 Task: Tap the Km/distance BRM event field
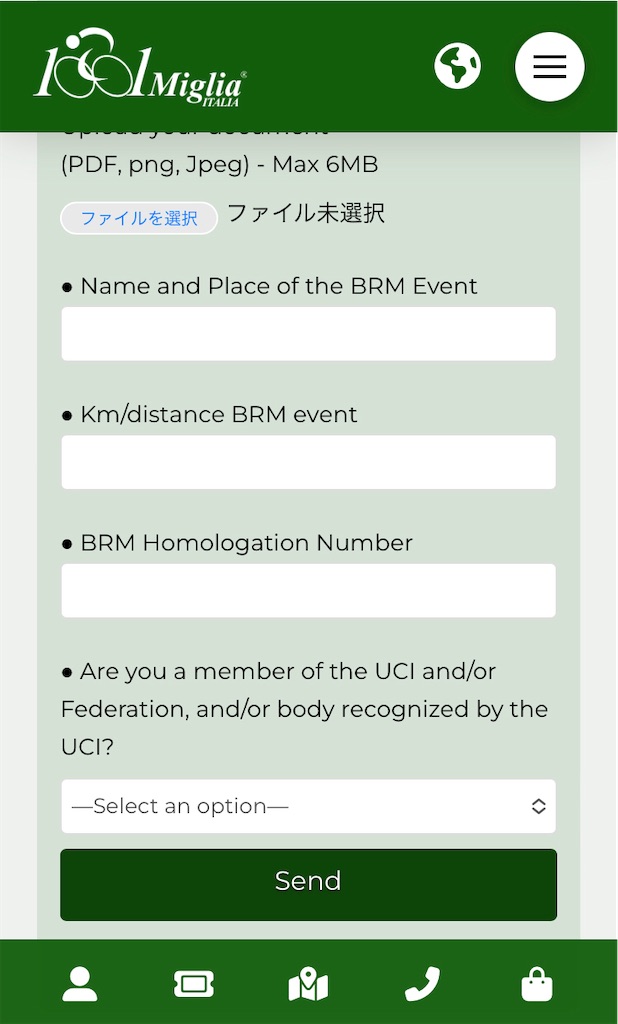[x=308, y=462]
